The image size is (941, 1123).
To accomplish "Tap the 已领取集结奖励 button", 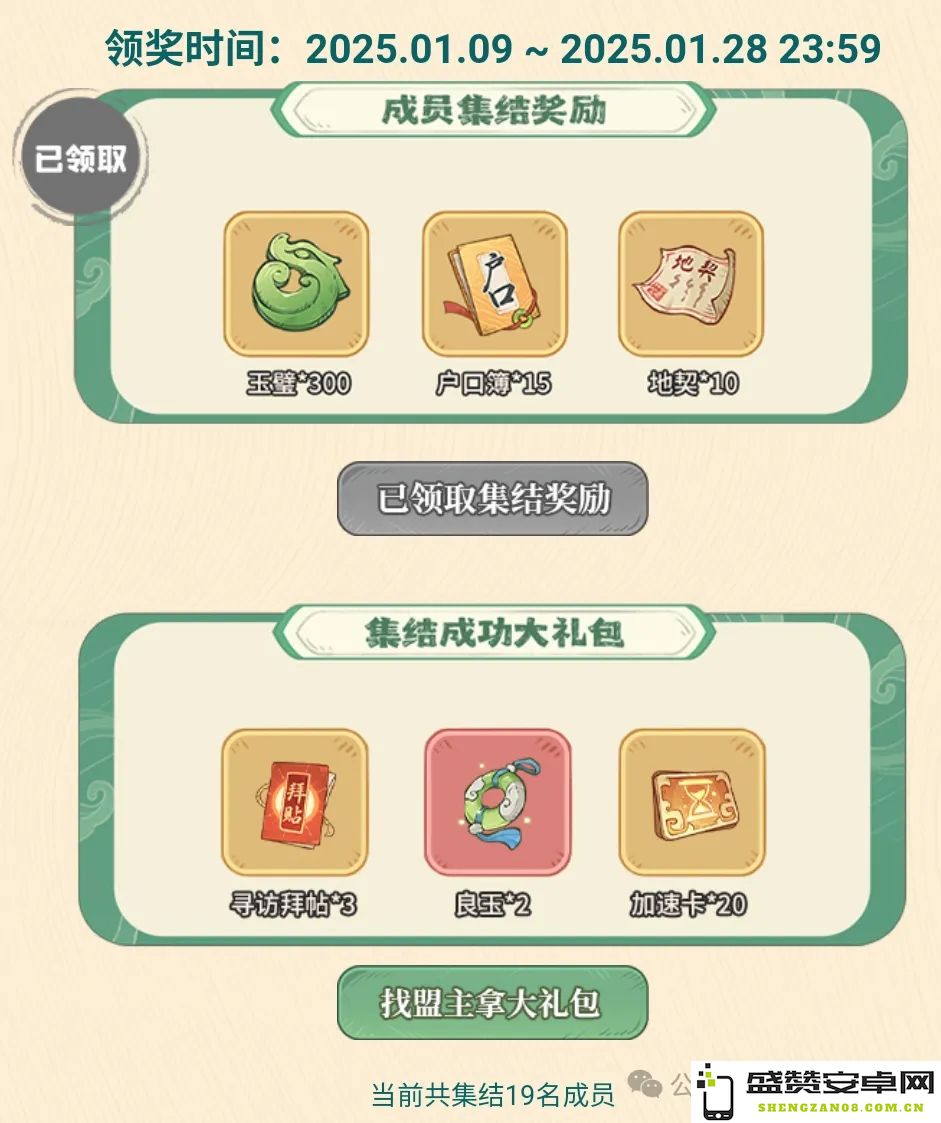I will point(492,498).
